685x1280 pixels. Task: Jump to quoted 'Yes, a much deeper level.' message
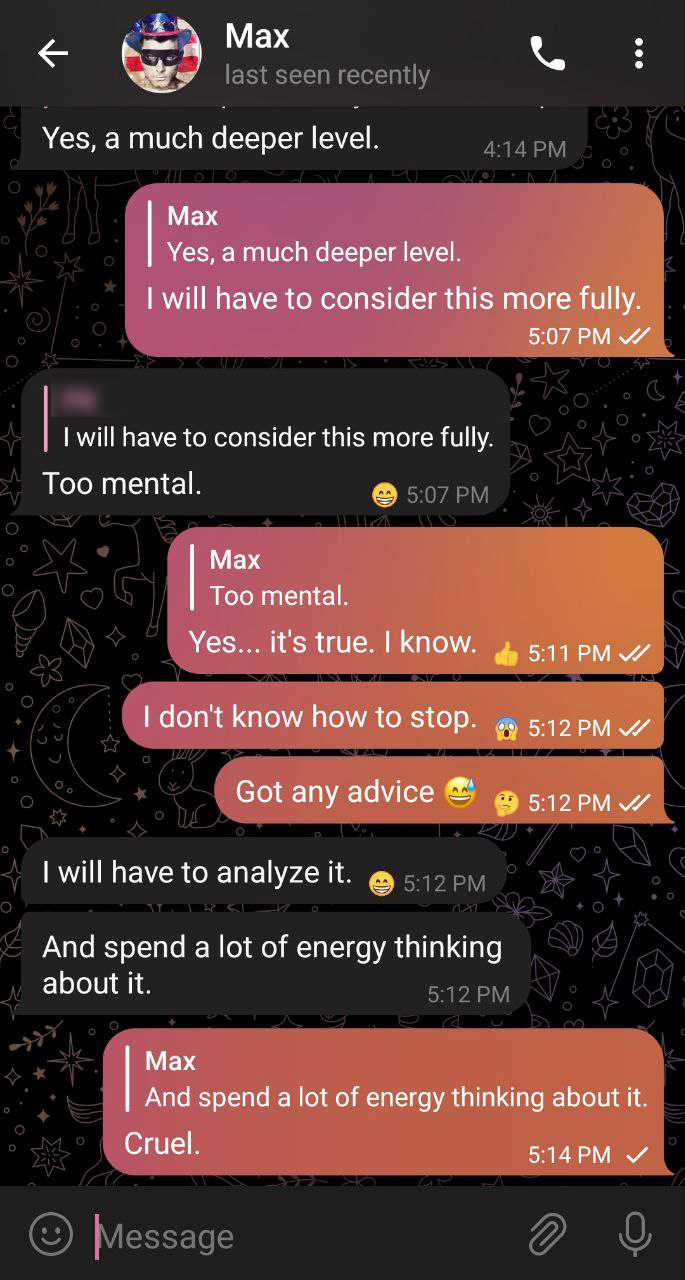click(313, 235)
